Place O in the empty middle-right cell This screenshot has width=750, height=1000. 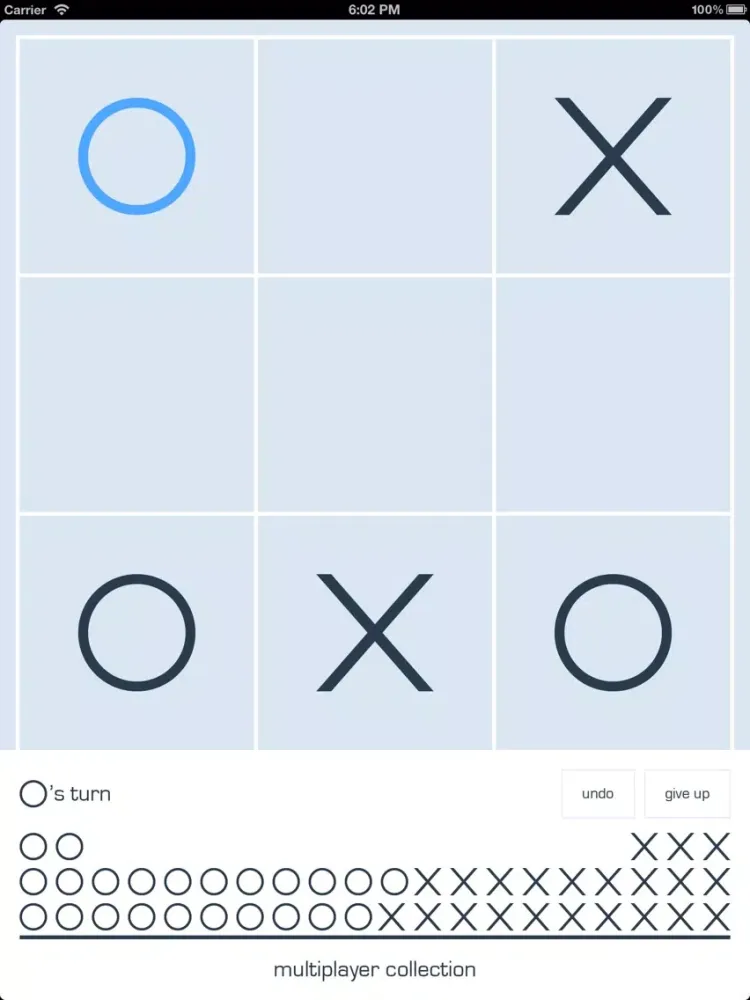tap(613, 394)
